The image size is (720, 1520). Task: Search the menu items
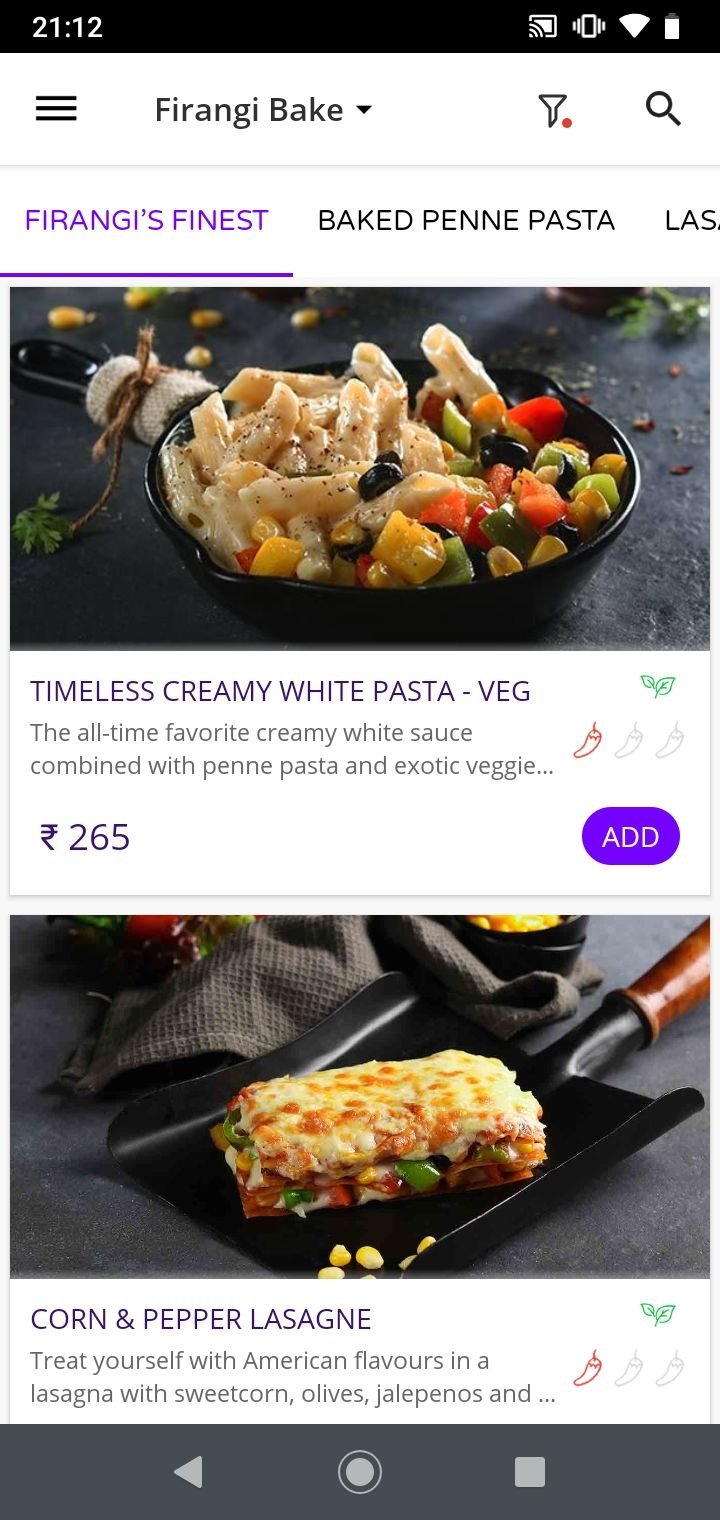coord(663,109)
